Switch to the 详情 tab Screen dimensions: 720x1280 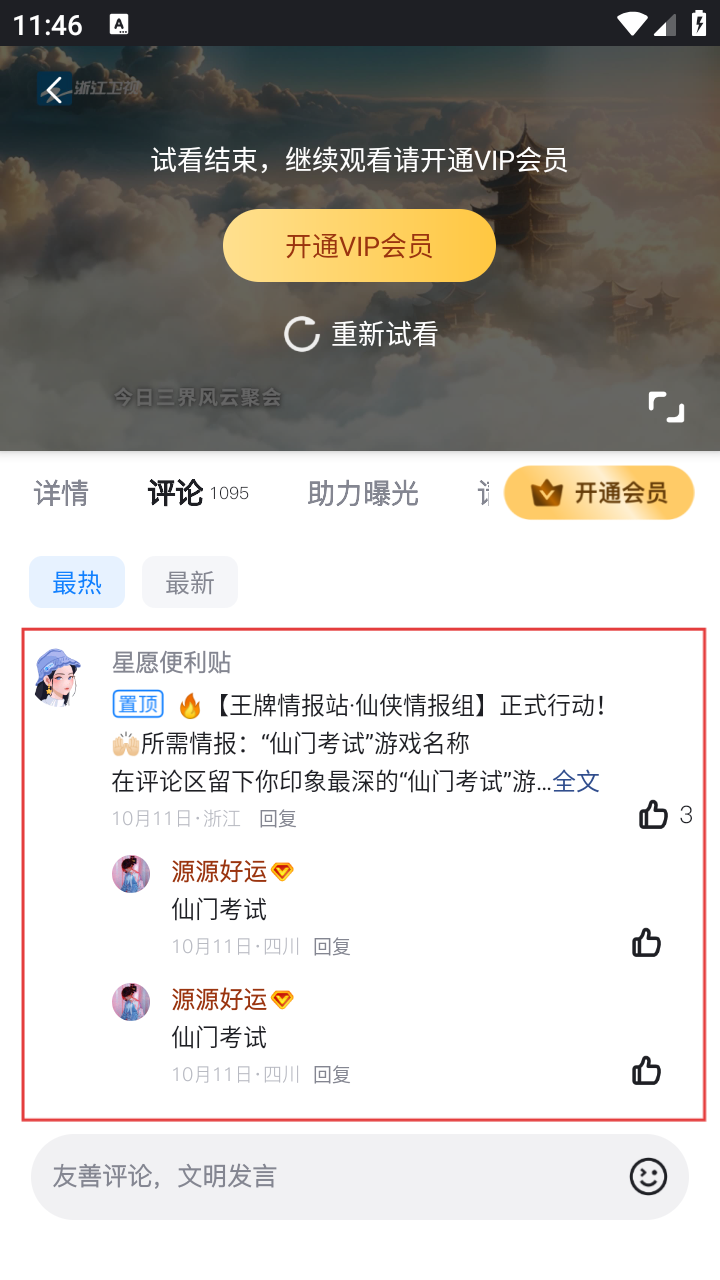coord(61,493)
